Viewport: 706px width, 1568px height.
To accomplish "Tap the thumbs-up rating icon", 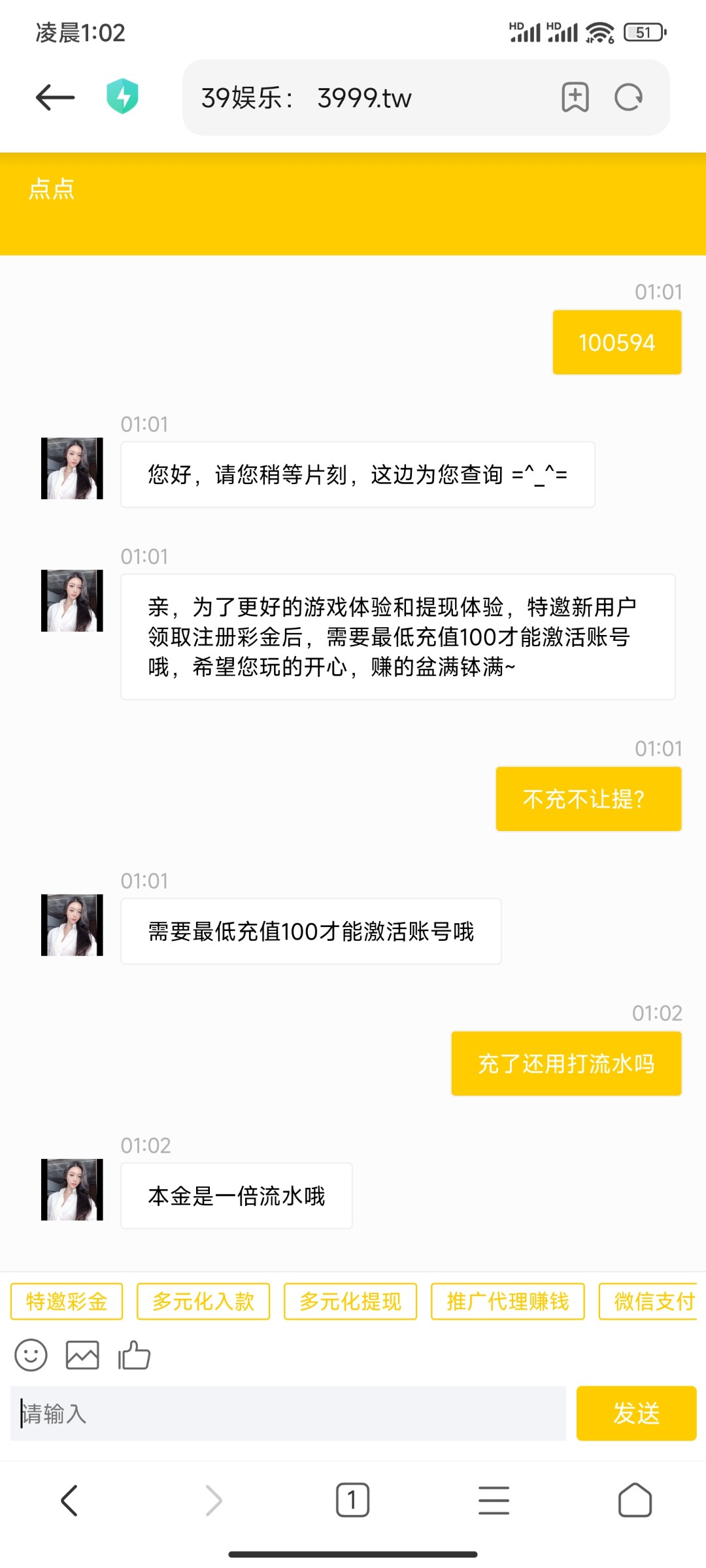I will coord(134,1355).
